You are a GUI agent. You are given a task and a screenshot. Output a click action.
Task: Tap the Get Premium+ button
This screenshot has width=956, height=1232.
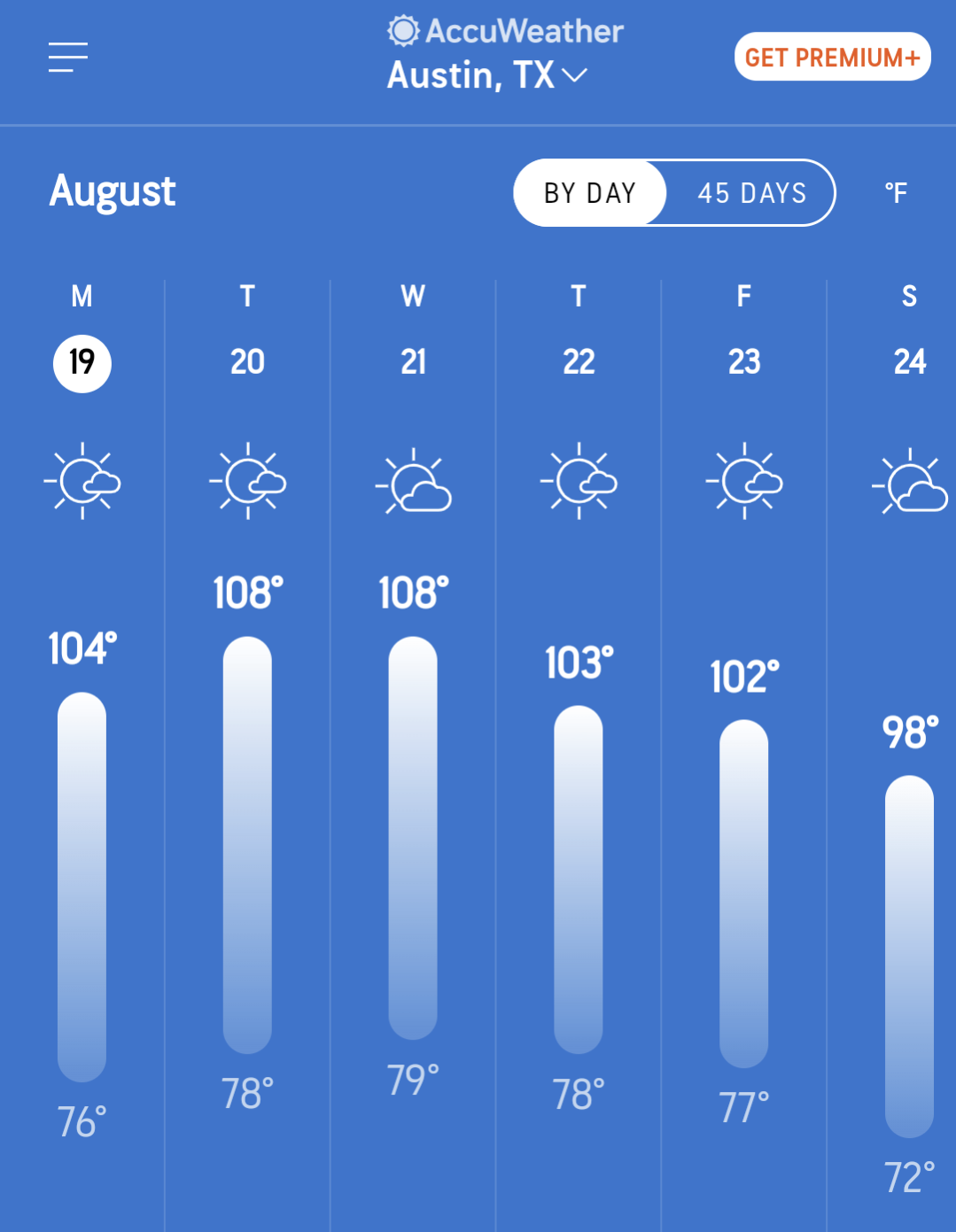[x=832, y=58]
